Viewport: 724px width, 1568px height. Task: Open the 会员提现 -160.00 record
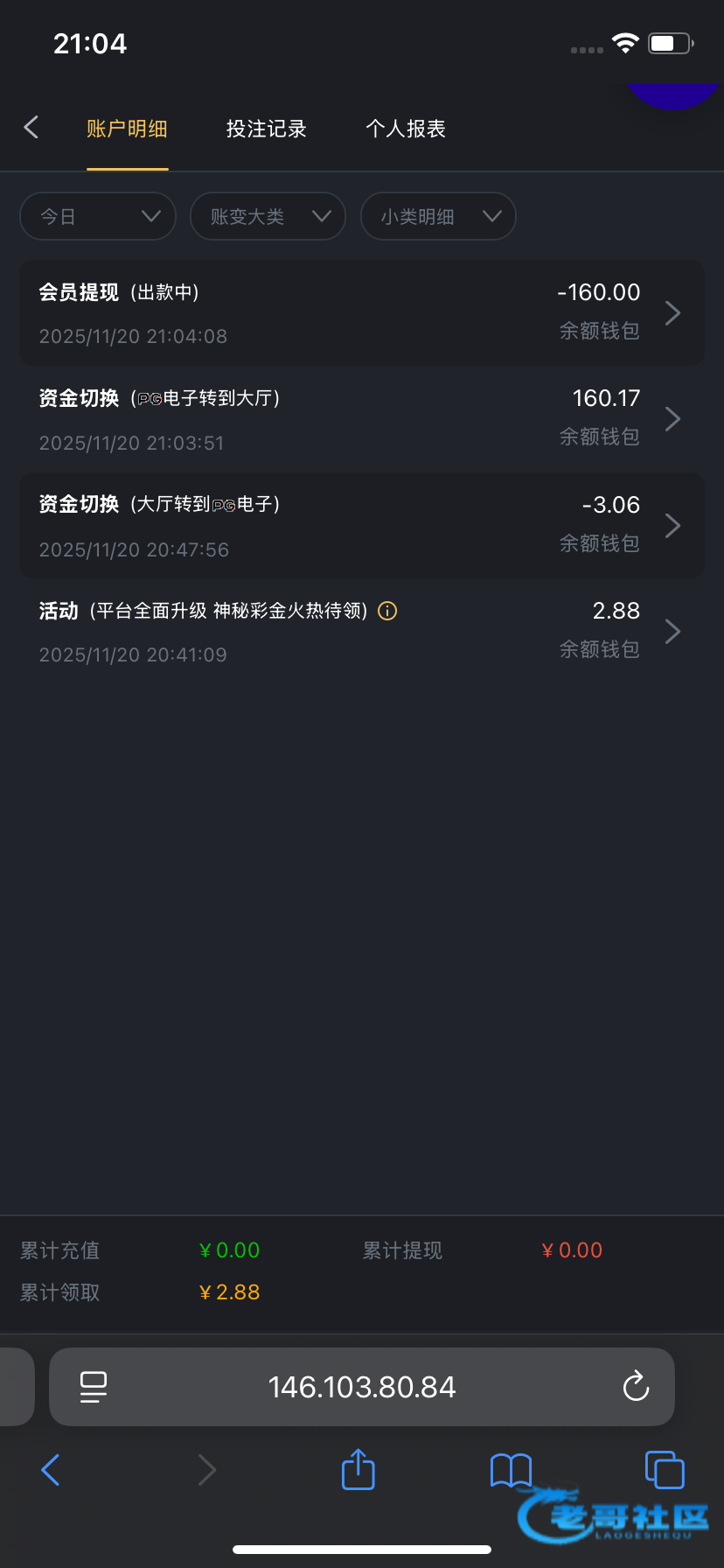click(362, 312)
